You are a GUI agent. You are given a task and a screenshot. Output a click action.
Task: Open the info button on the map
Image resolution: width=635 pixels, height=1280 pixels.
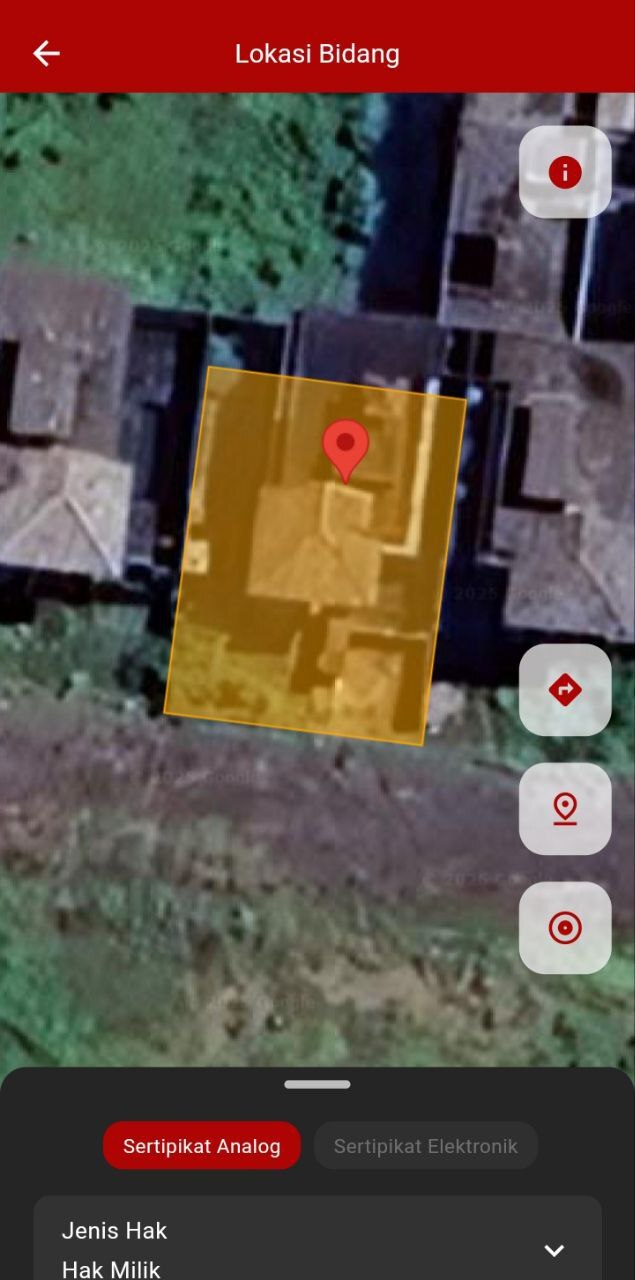point(565,172)
